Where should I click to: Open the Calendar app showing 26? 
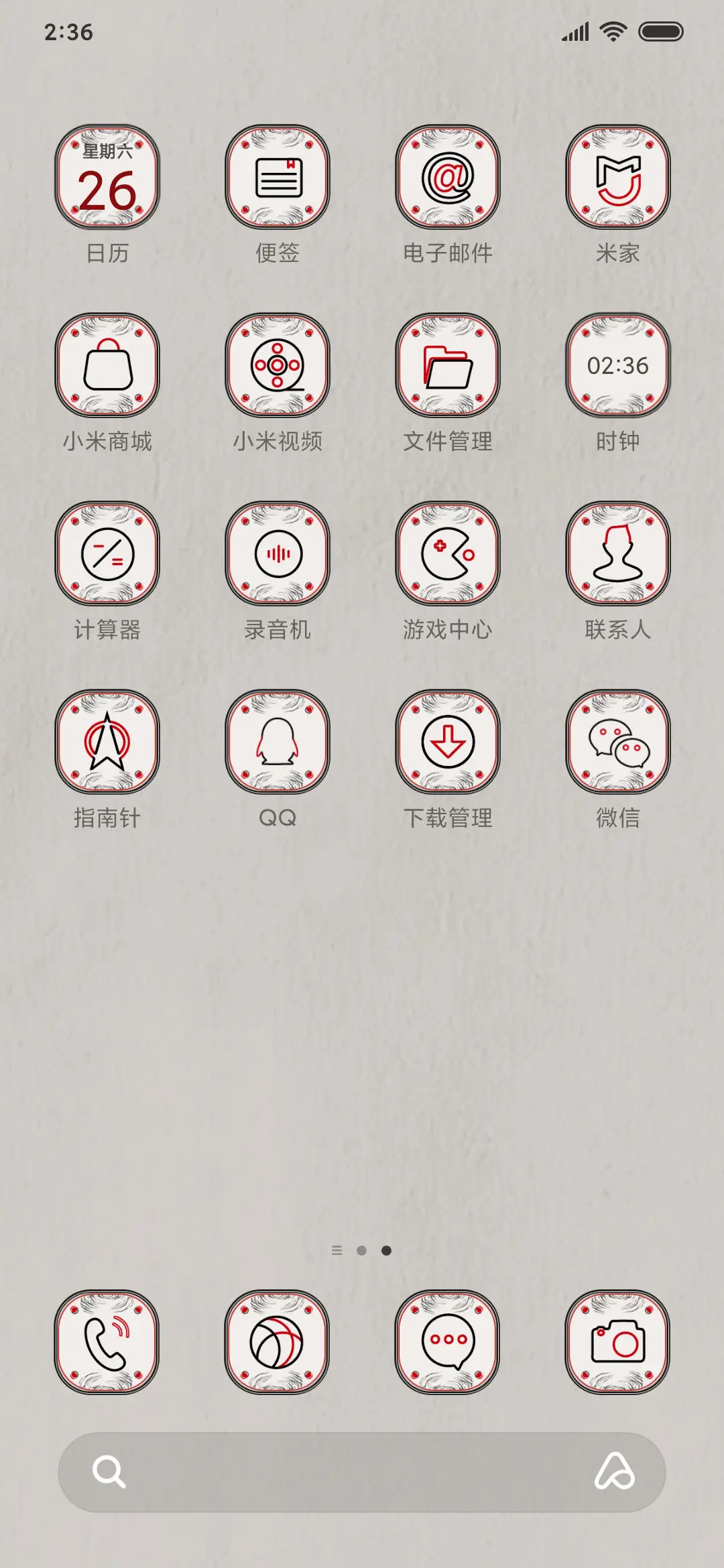tap(107, 176)
